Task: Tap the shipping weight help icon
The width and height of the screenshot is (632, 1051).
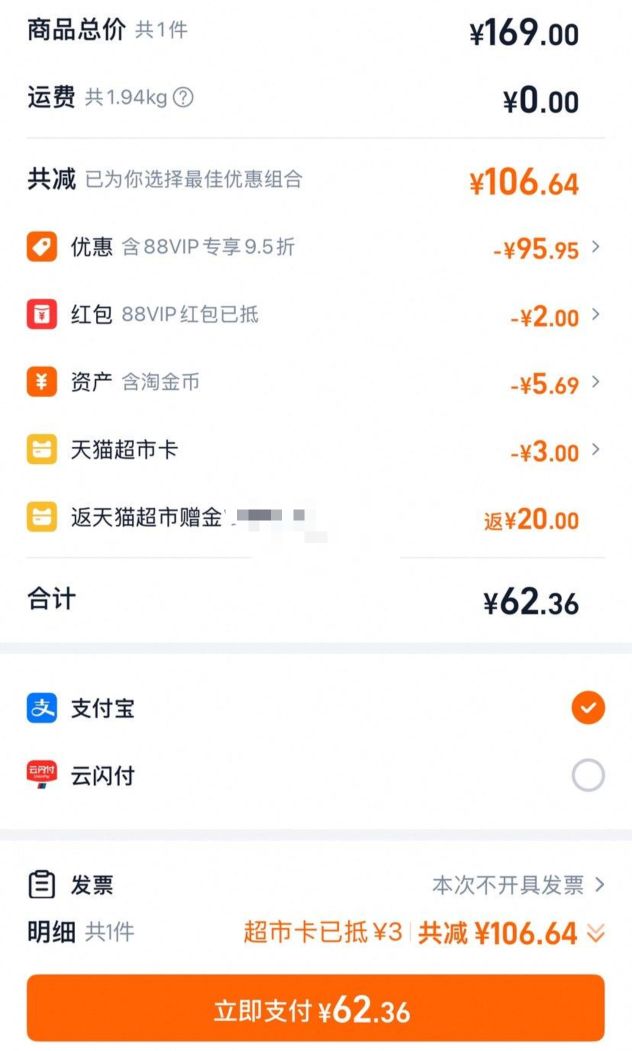Action: [183, 98]
